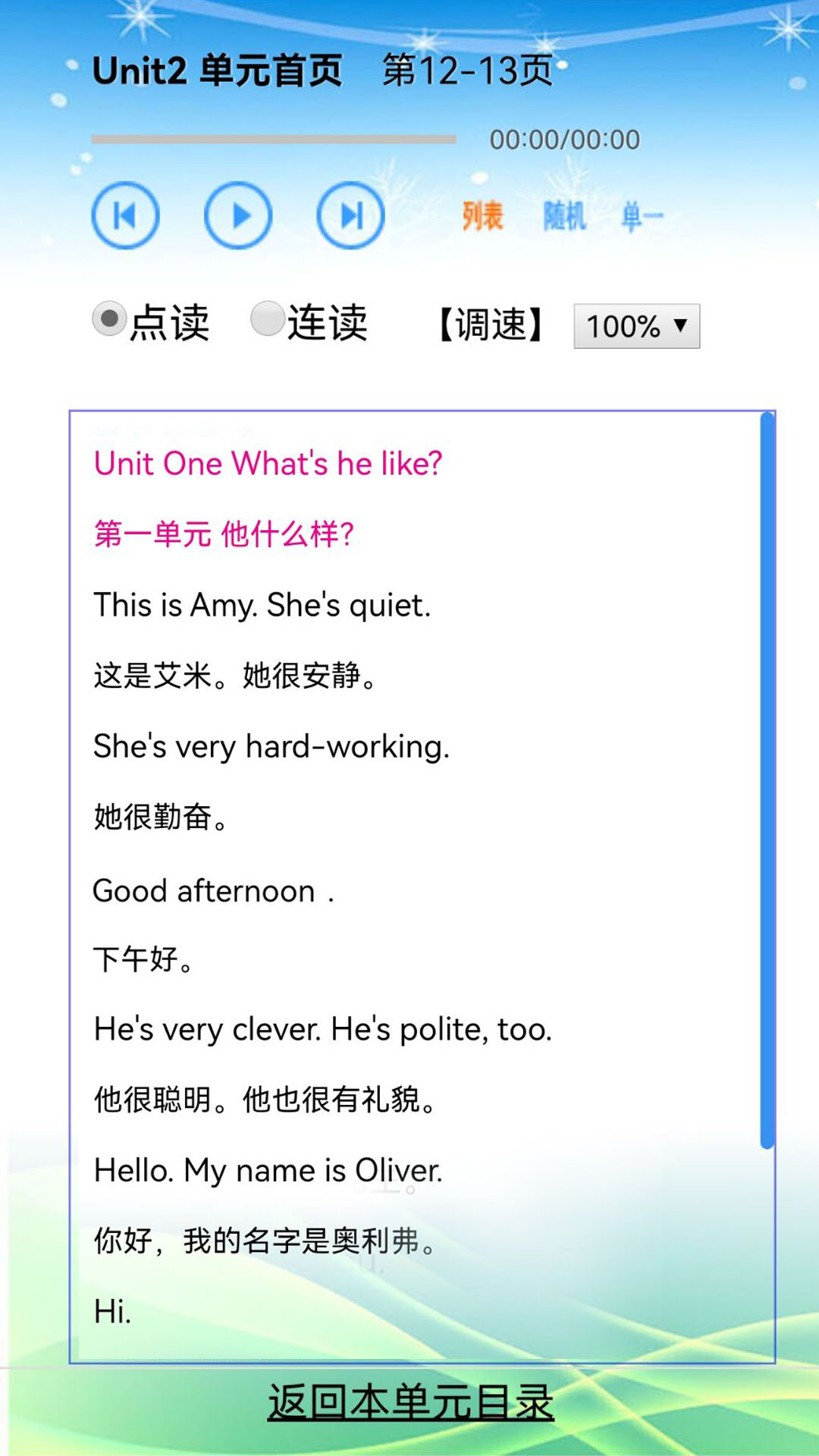Play the title 'Unit One What's he like?'

tap(267, 463)
